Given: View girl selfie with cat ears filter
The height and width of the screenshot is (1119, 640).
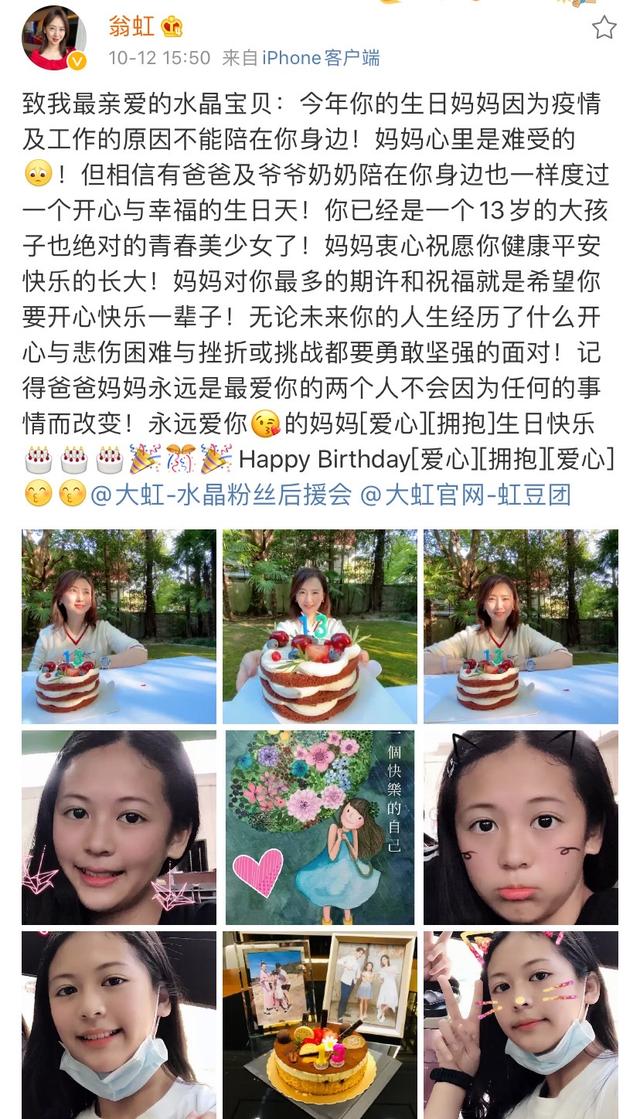Looking at the screenshot, I should (520, 827).
